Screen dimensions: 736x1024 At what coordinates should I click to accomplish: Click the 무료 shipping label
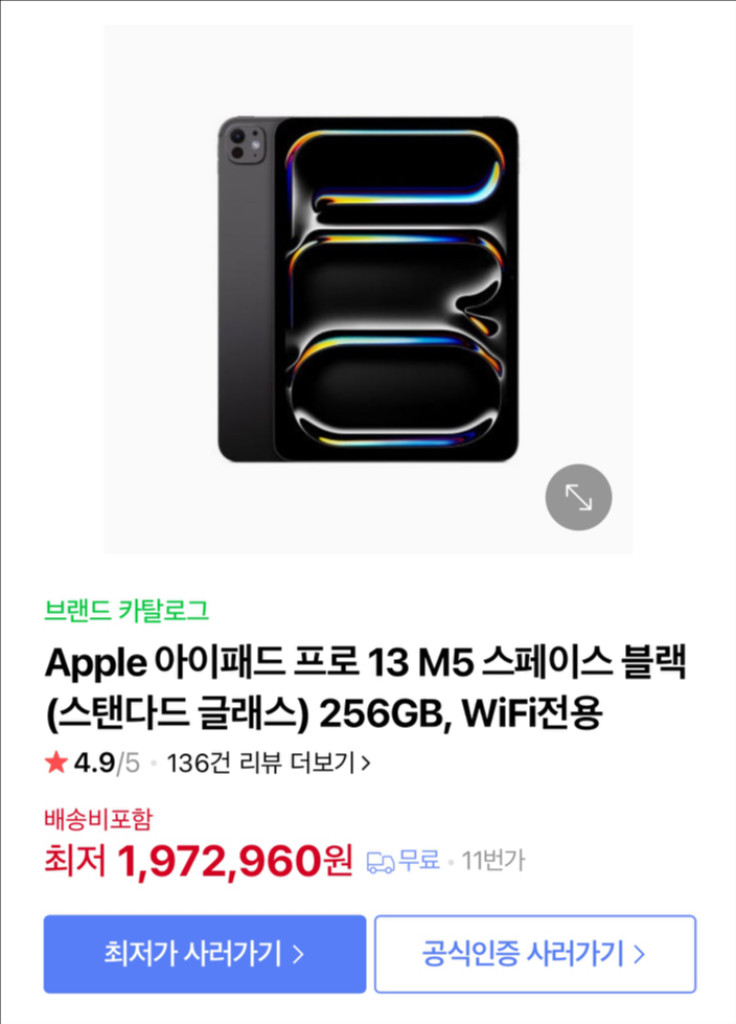coord(416,859)
